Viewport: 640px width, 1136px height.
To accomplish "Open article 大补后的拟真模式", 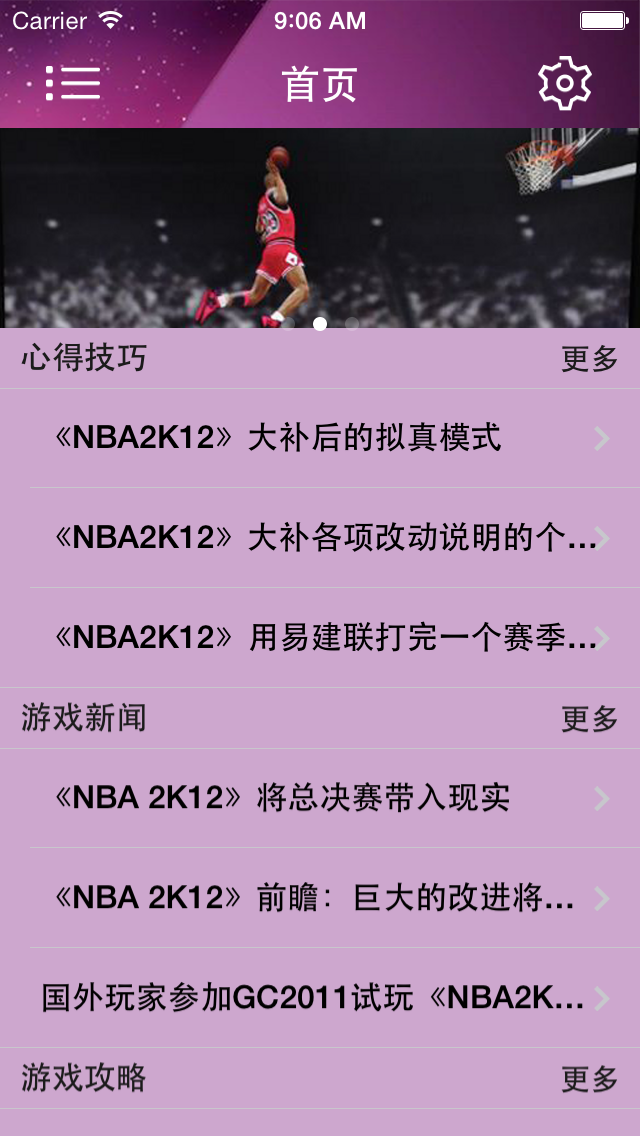I will click(330, 438).
